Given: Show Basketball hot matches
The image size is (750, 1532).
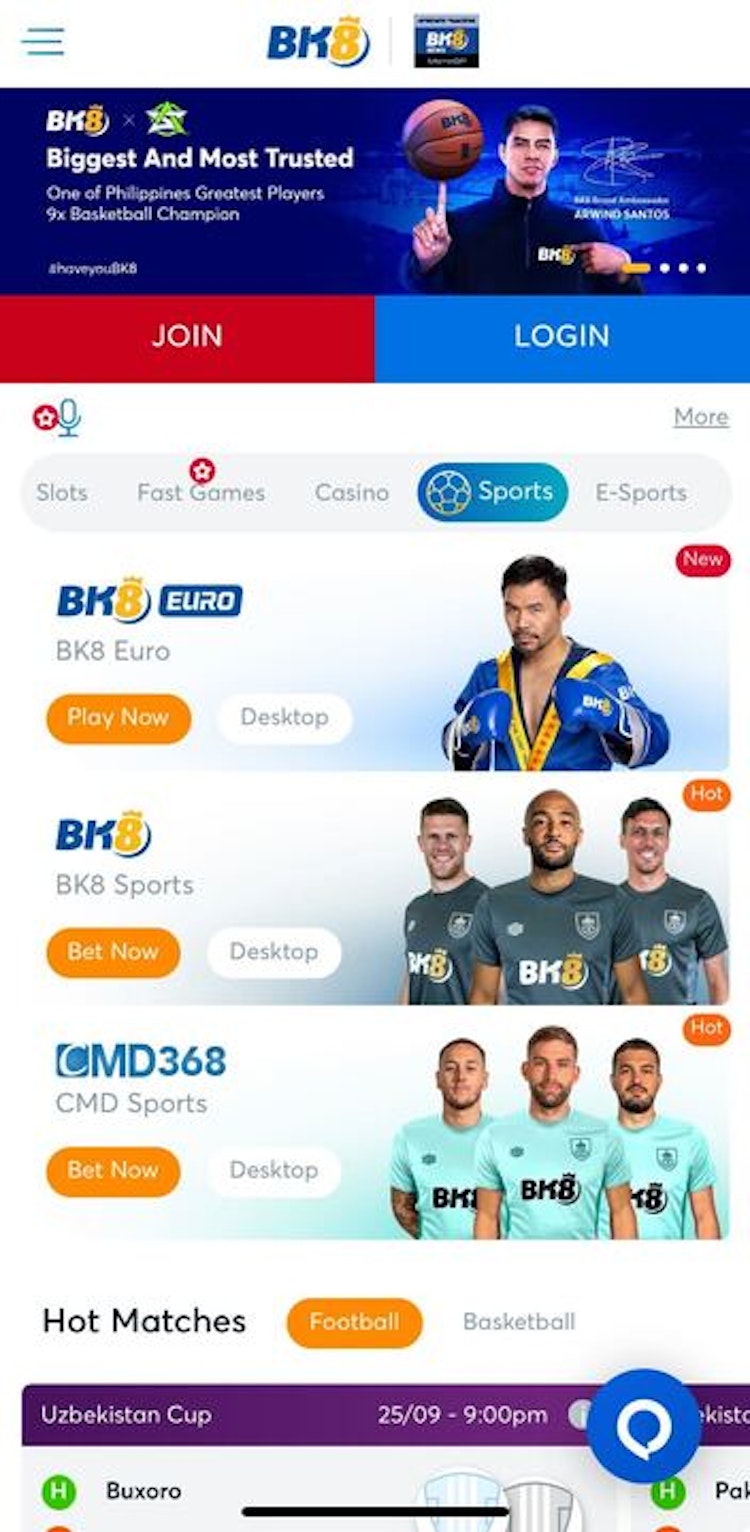Looking at the screenshot, I should click(x=518, y=1322).
